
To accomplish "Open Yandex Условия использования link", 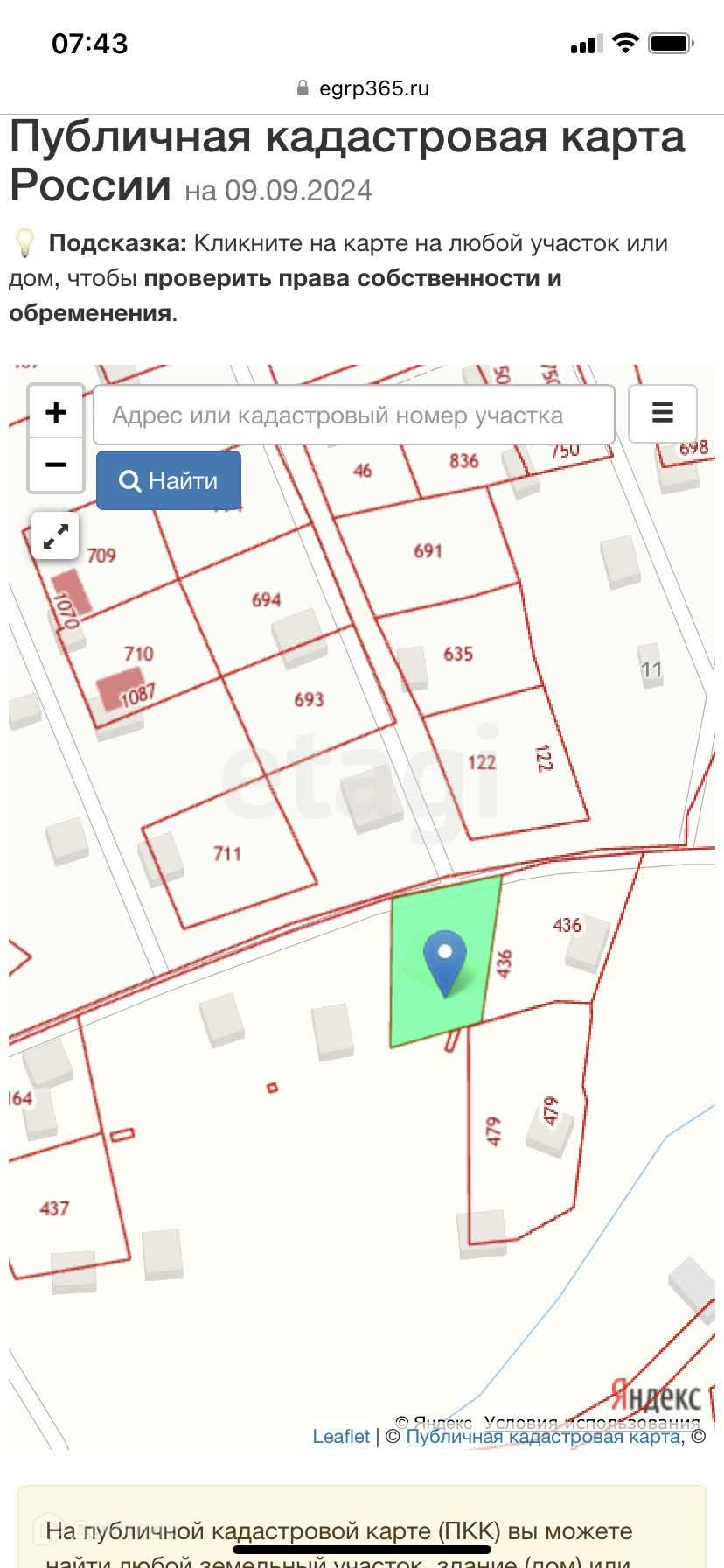I will point(592,1422).
